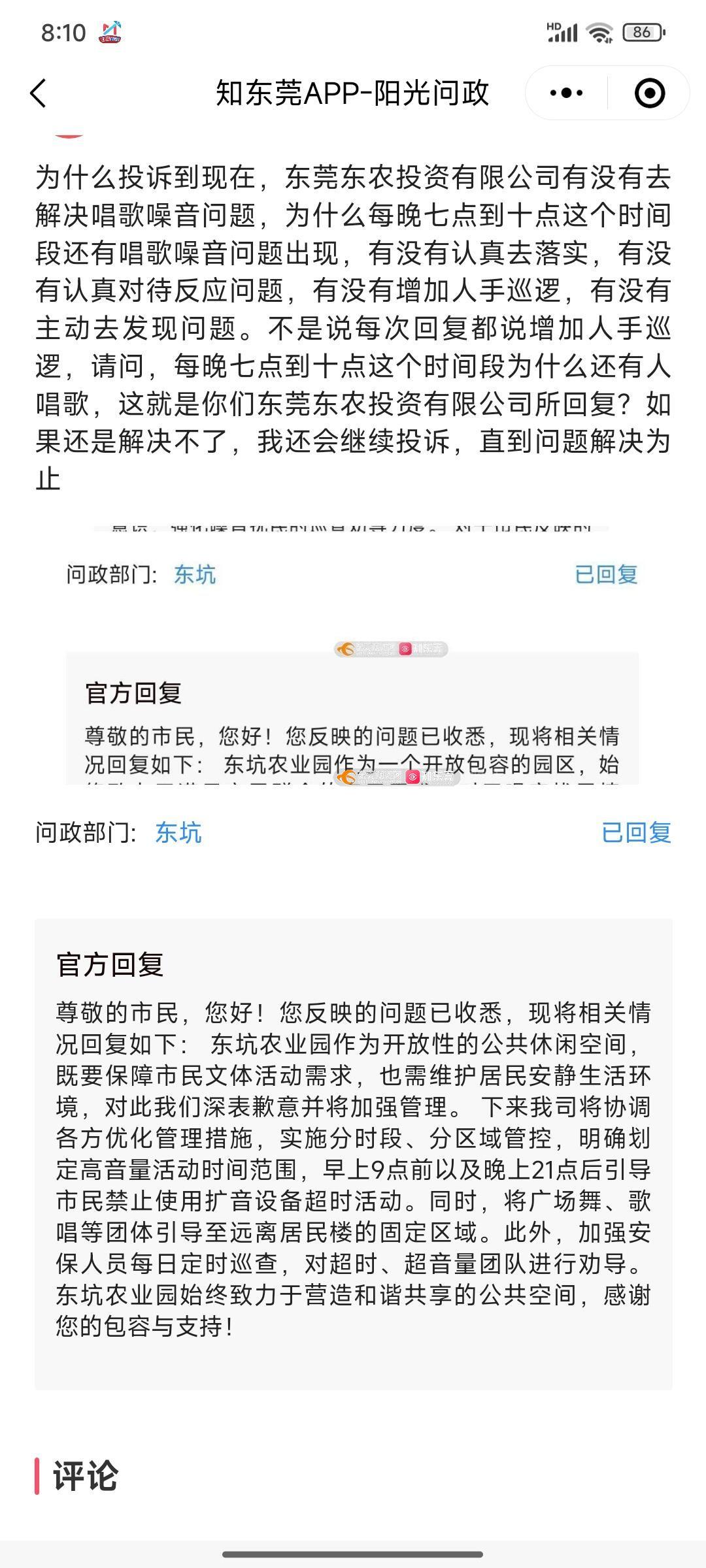The height and width of the screenshot is (1568, 706).
Task: Go back using the top-left arrow
Action: coord(39,93)
